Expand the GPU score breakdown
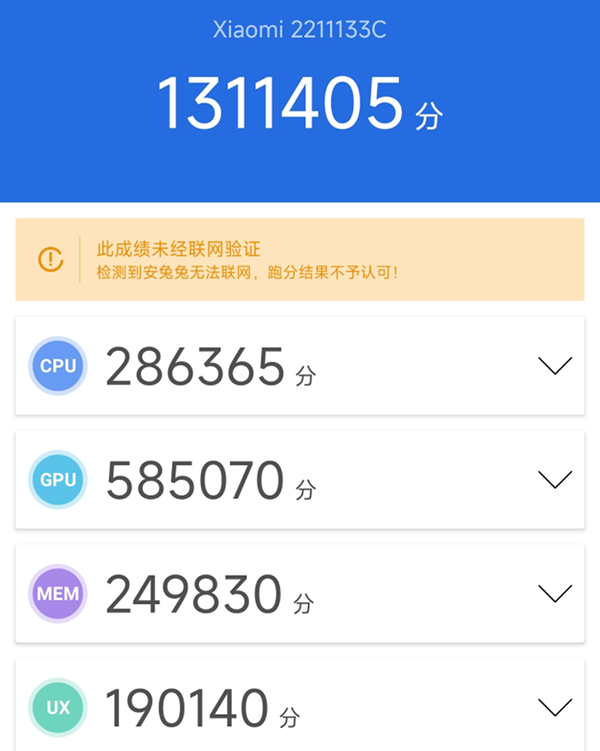The width and height of the screenshot is (600, 751). (x=554, y=480)
